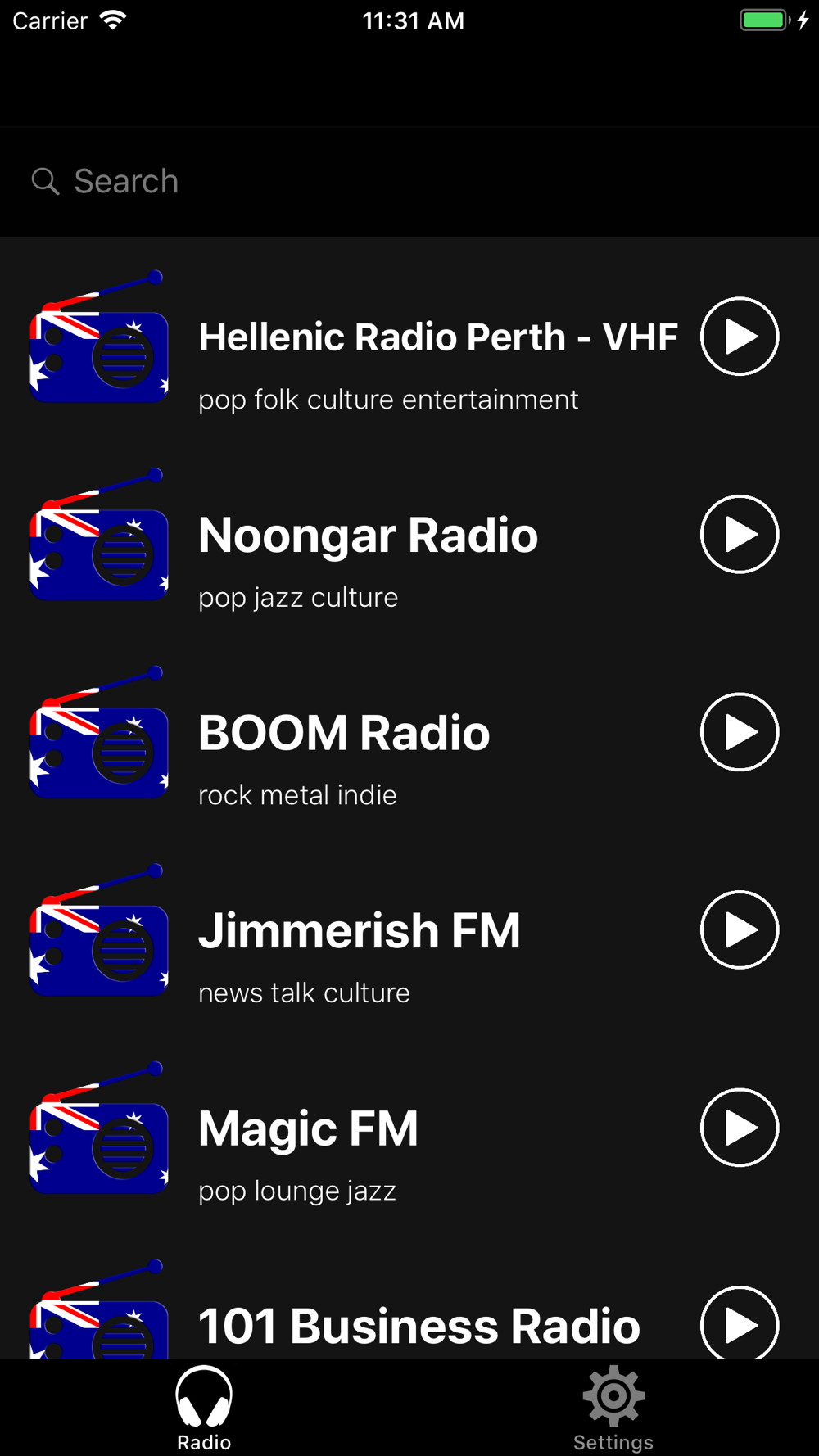Switch to the Settings tab
The image size is (819, 1456).
[613, 1409]
